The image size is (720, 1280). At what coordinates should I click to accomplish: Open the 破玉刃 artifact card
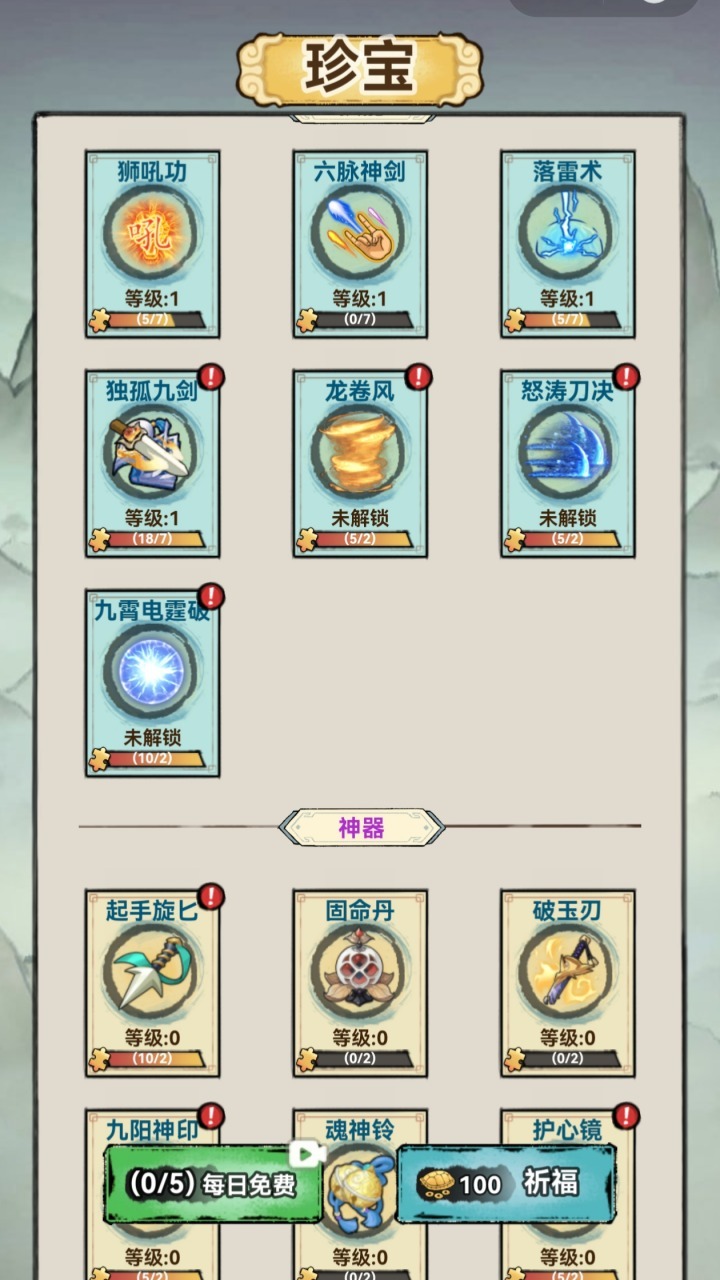[567, 983]
